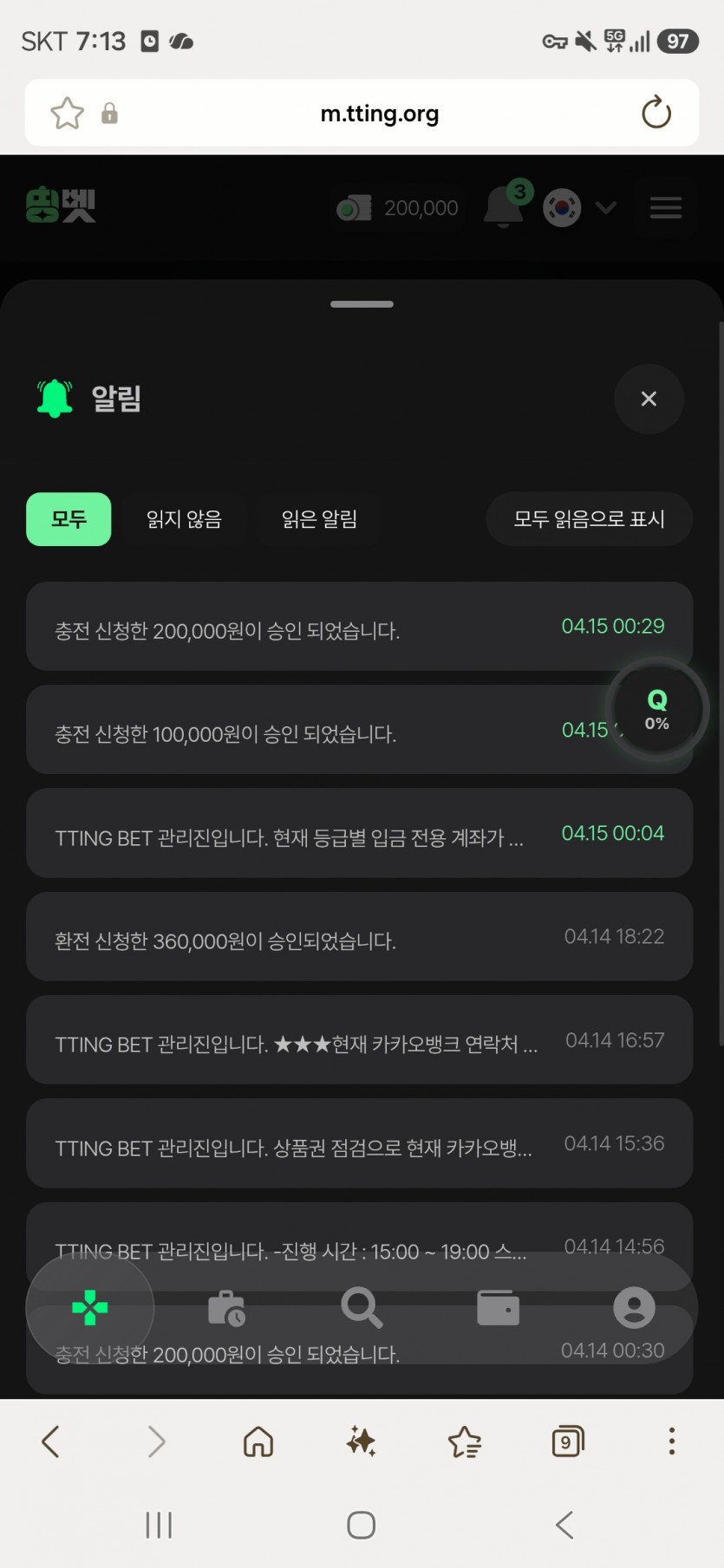Image resolution: width=724 pixels, height=1568 pixels.
Task: Go back with the browser back arrow
Action: click(x=51, y=1441)
